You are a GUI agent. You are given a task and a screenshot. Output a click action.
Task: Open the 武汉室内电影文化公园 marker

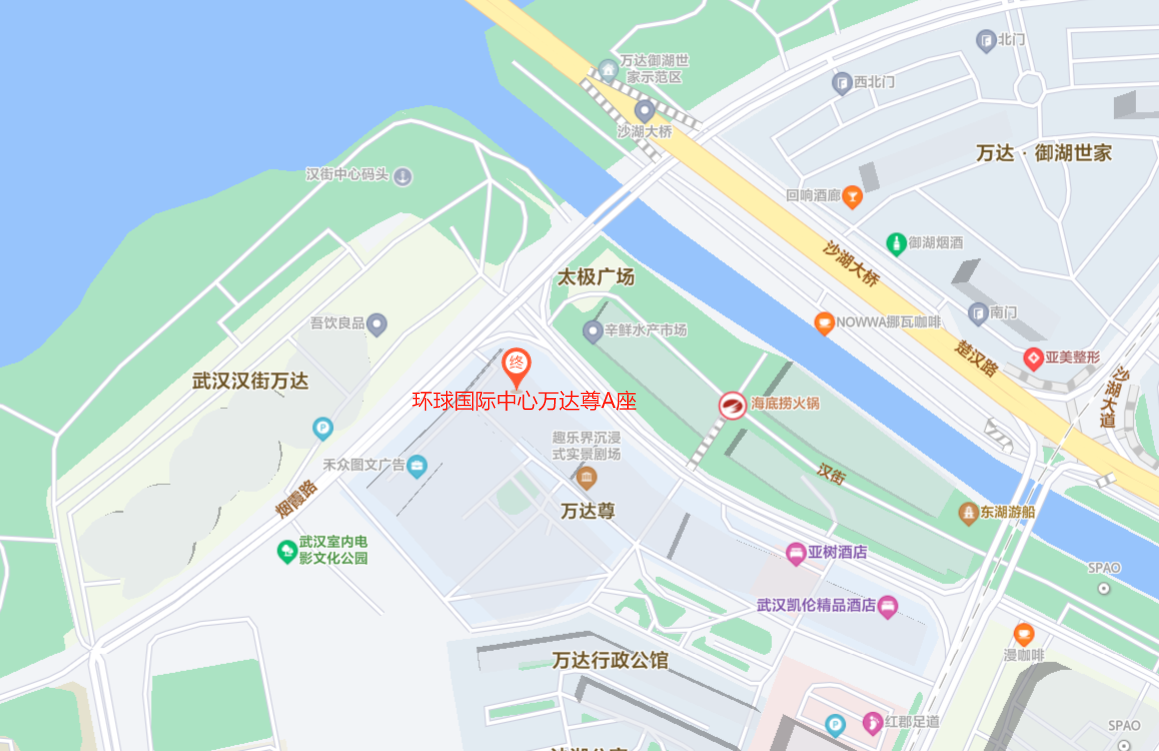tap(287, 550)
